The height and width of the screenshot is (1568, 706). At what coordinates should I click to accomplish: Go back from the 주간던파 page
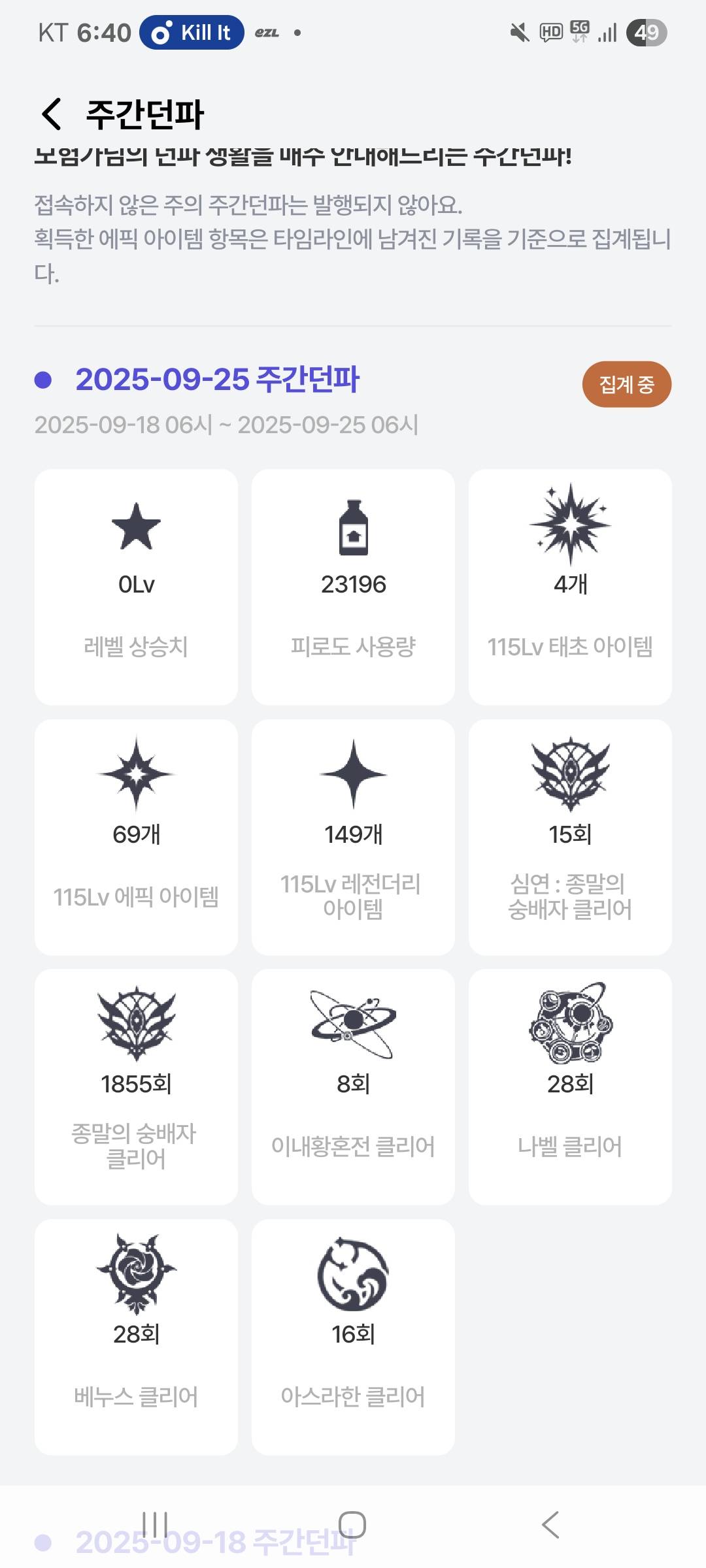tap(52, 114)
